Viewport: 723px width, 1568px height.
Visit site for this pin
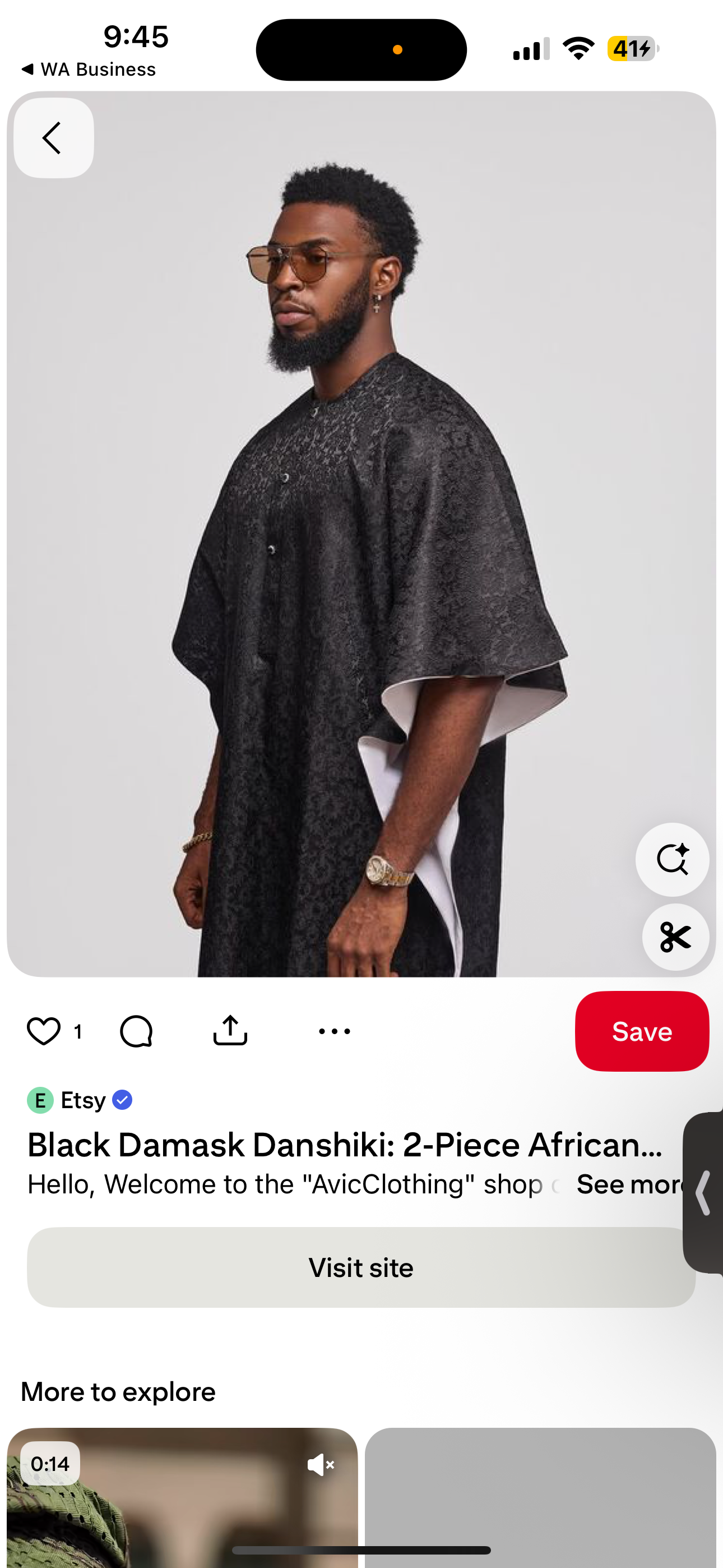361,1267
